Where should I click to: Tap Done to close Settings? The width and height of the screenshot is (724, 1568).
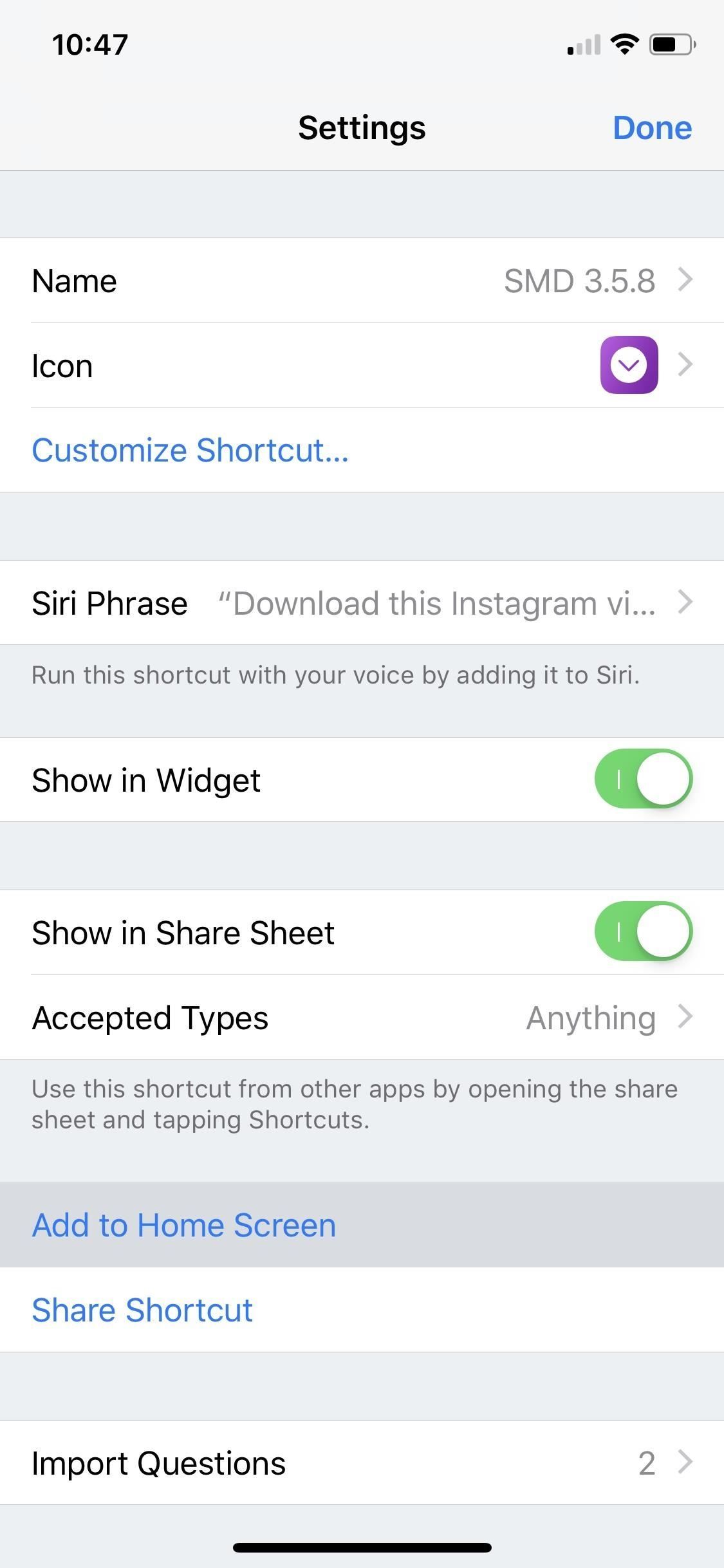tap(652, 127)
